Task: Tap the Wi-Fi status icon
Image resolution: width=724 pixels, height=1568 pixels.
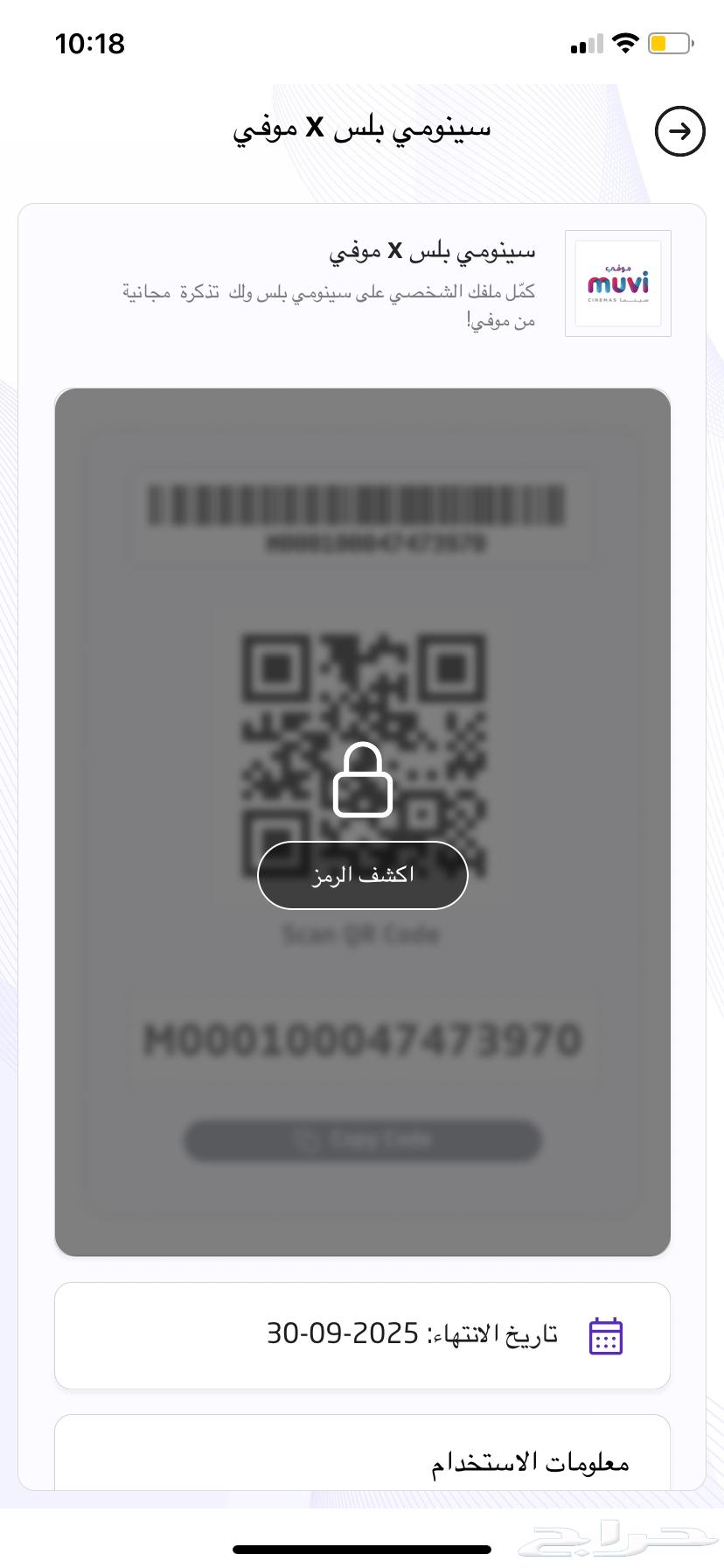Action: (x=626, y=42)
